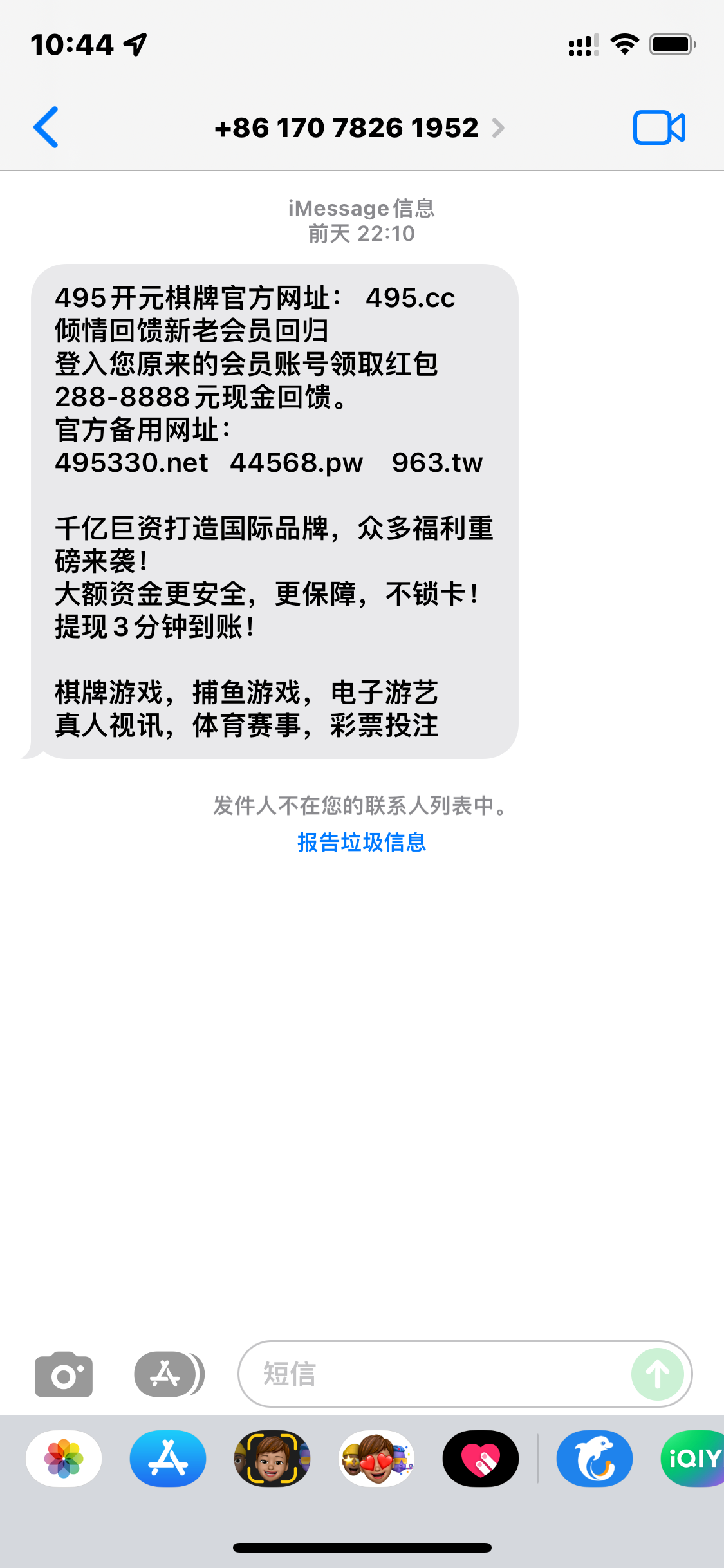724x1568 pixels.
Task: Open the camera to attach a photo
Action: (x=64, y=1374)
